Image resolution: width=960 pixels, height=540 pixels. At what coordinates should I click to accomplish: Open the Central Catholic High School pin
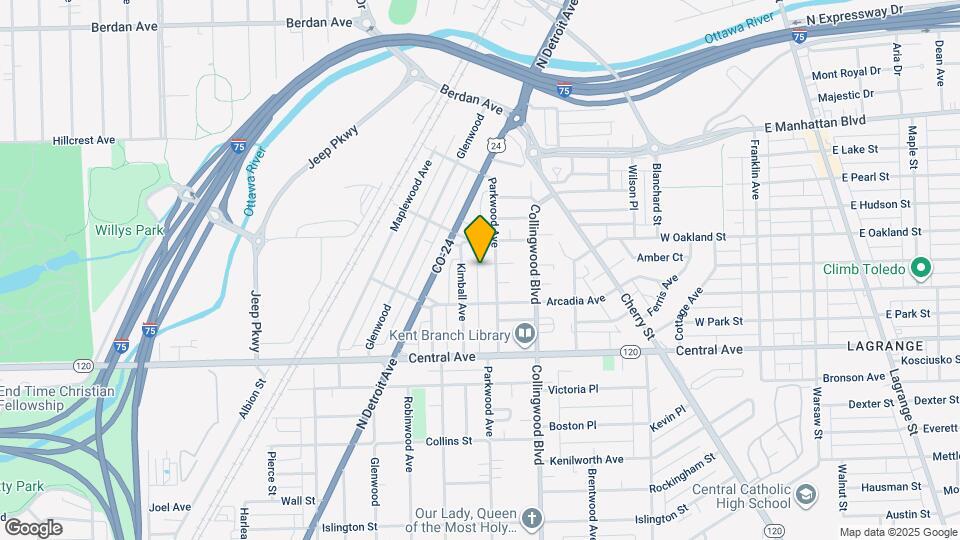pos(805,495)
